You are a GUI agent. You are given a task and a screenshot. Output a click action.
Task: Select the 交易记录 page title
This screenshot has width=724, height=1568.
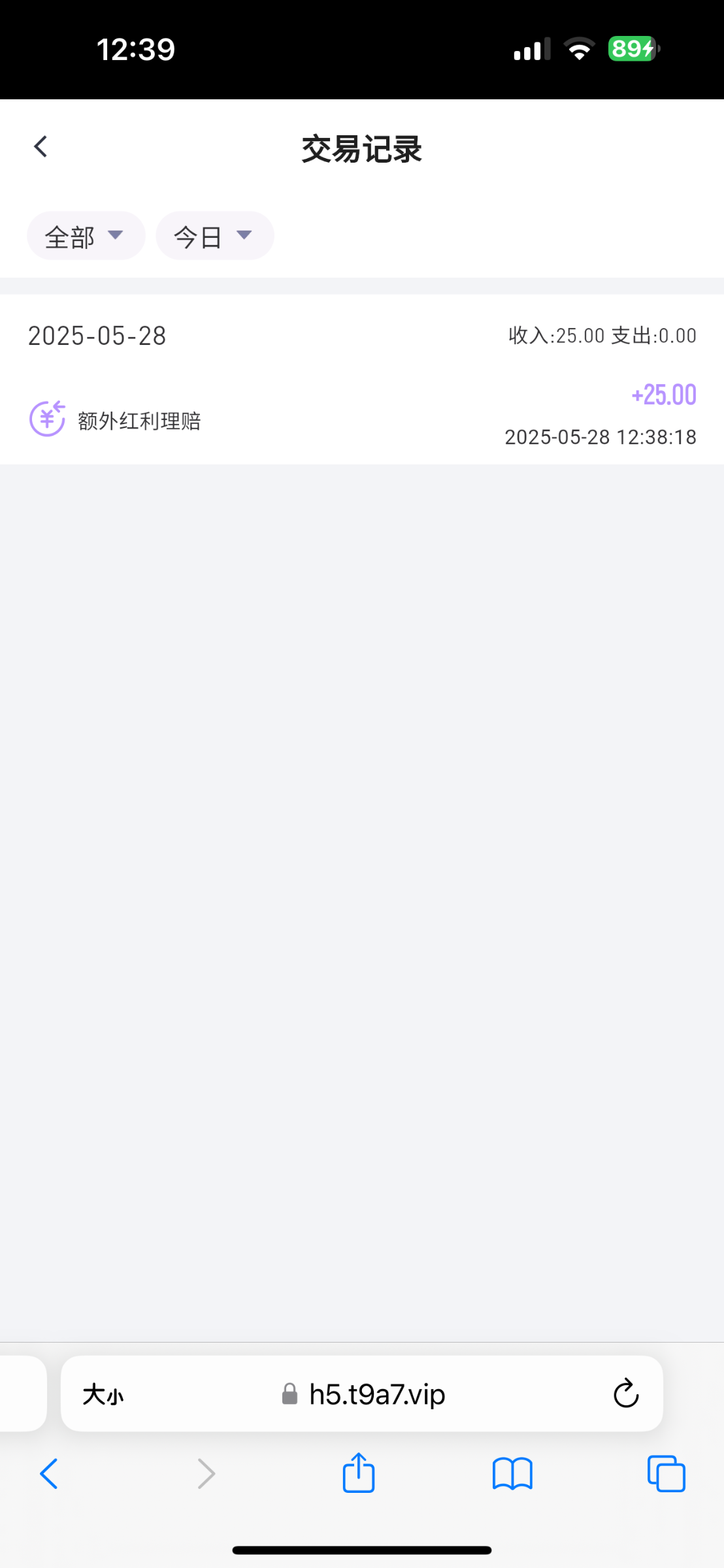coord(361,149)
